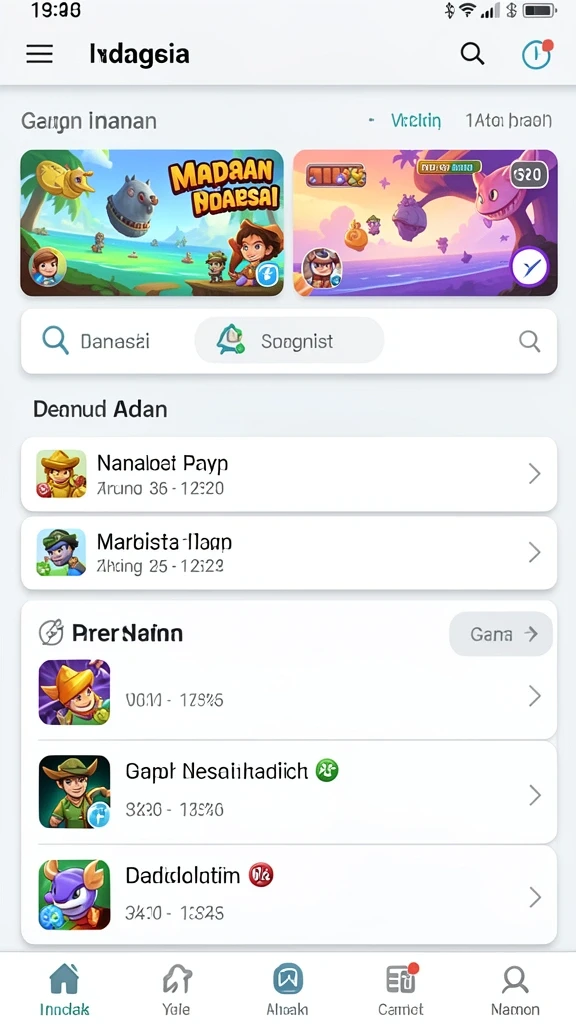The image size is (576, 1024).
Task: Tap the Gana arrow button
Action: click(501, 633)
